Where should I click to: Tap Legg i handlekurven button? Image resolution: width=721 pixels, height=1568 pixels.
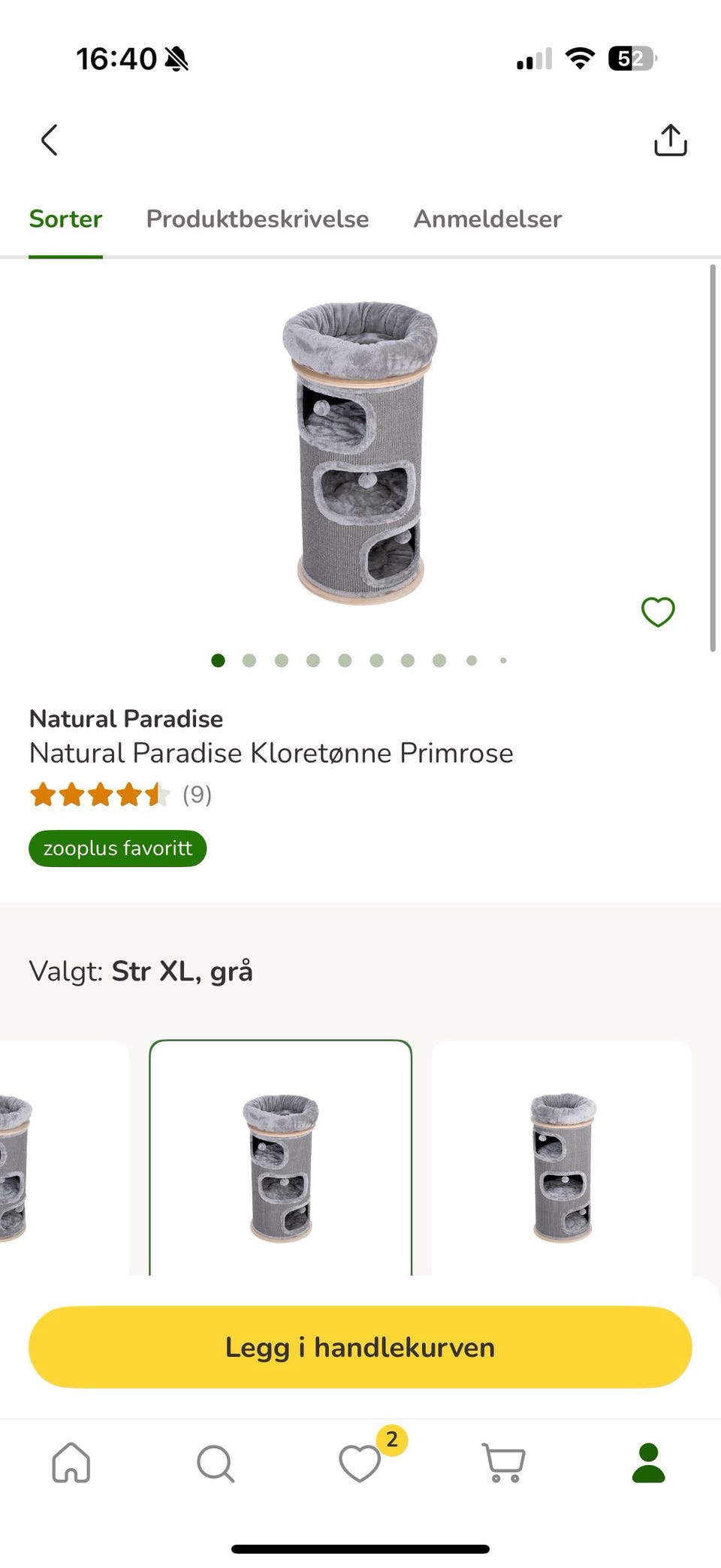[x=360, y=1347]
